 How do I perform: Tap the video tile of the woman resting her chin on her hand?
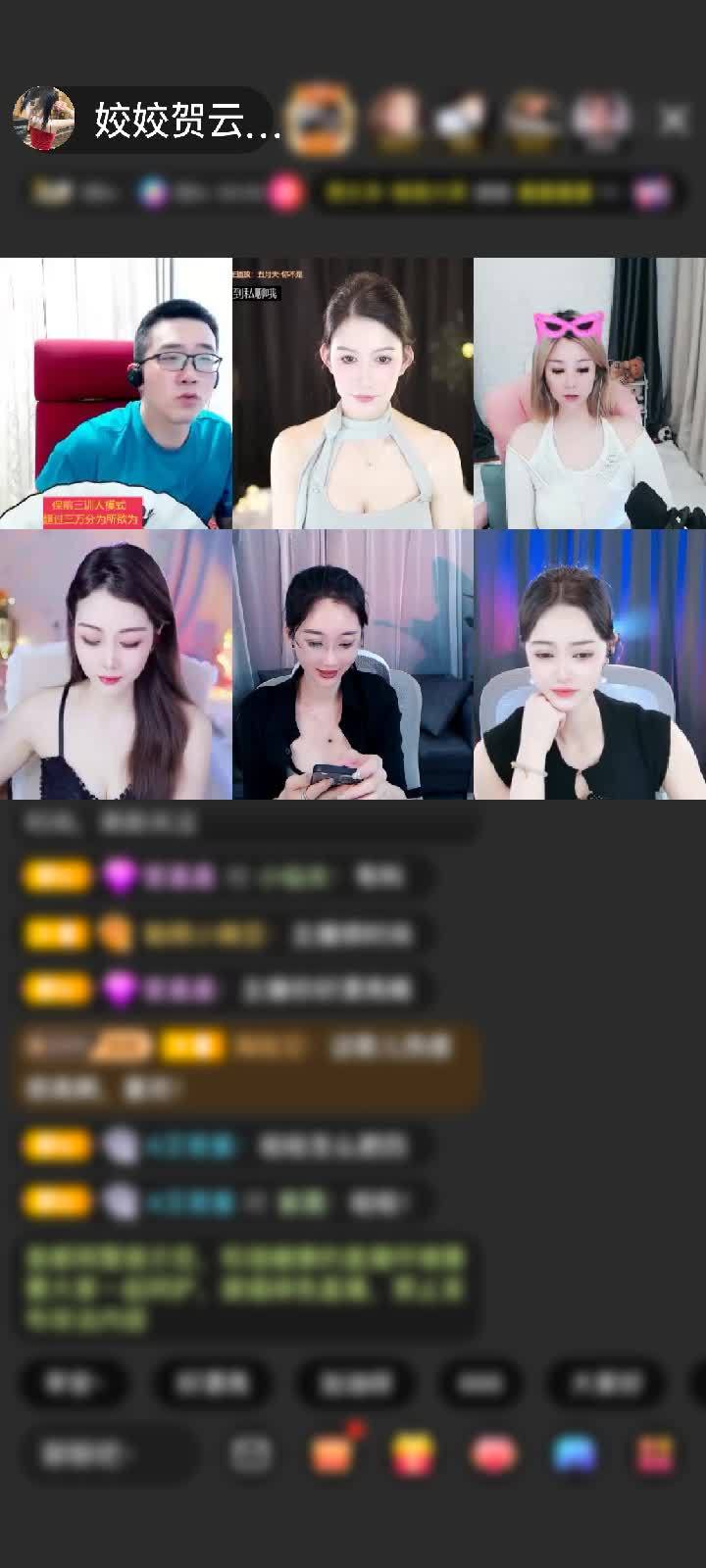pyautogui.click(x=589, y=664)
